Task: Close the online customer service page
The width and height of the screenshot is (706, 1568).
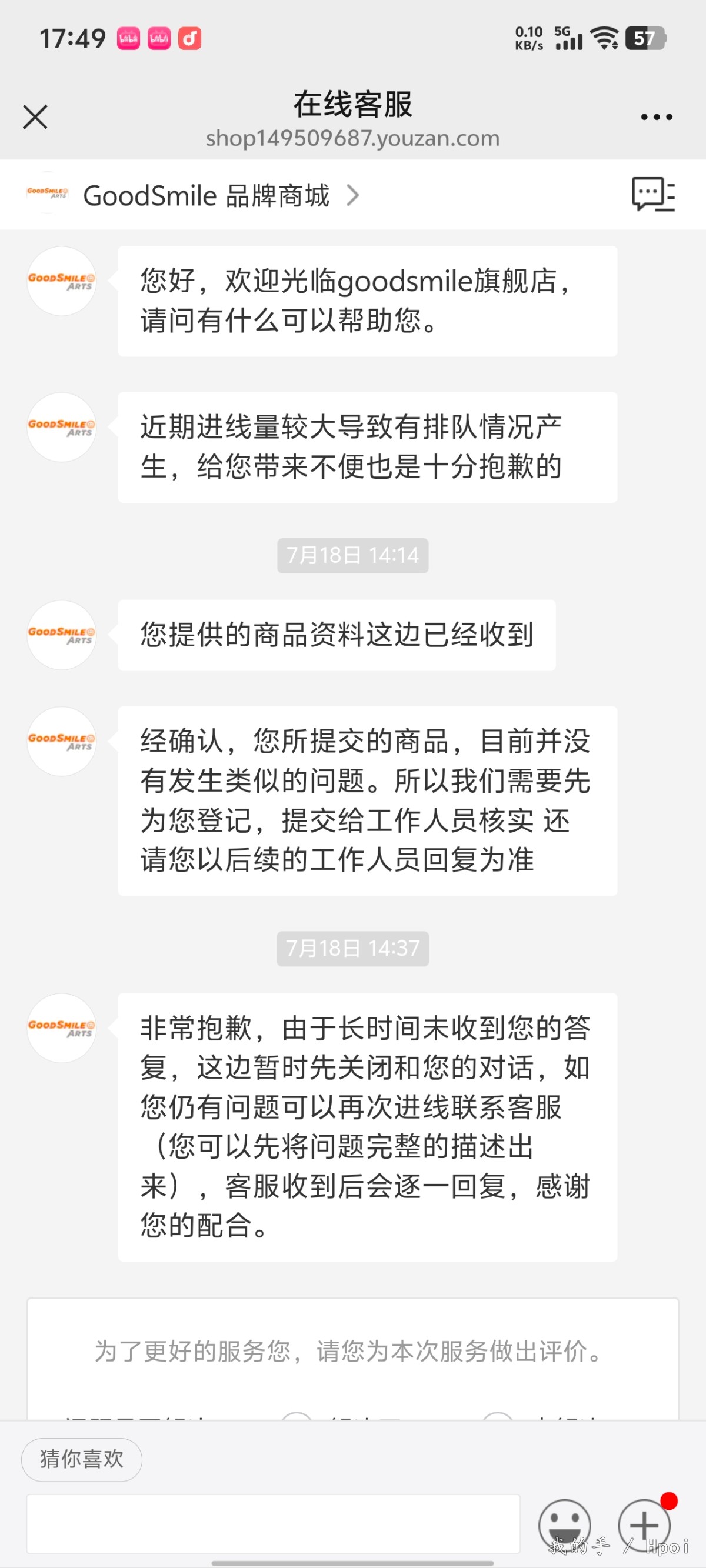Action: tap(35, 117)
